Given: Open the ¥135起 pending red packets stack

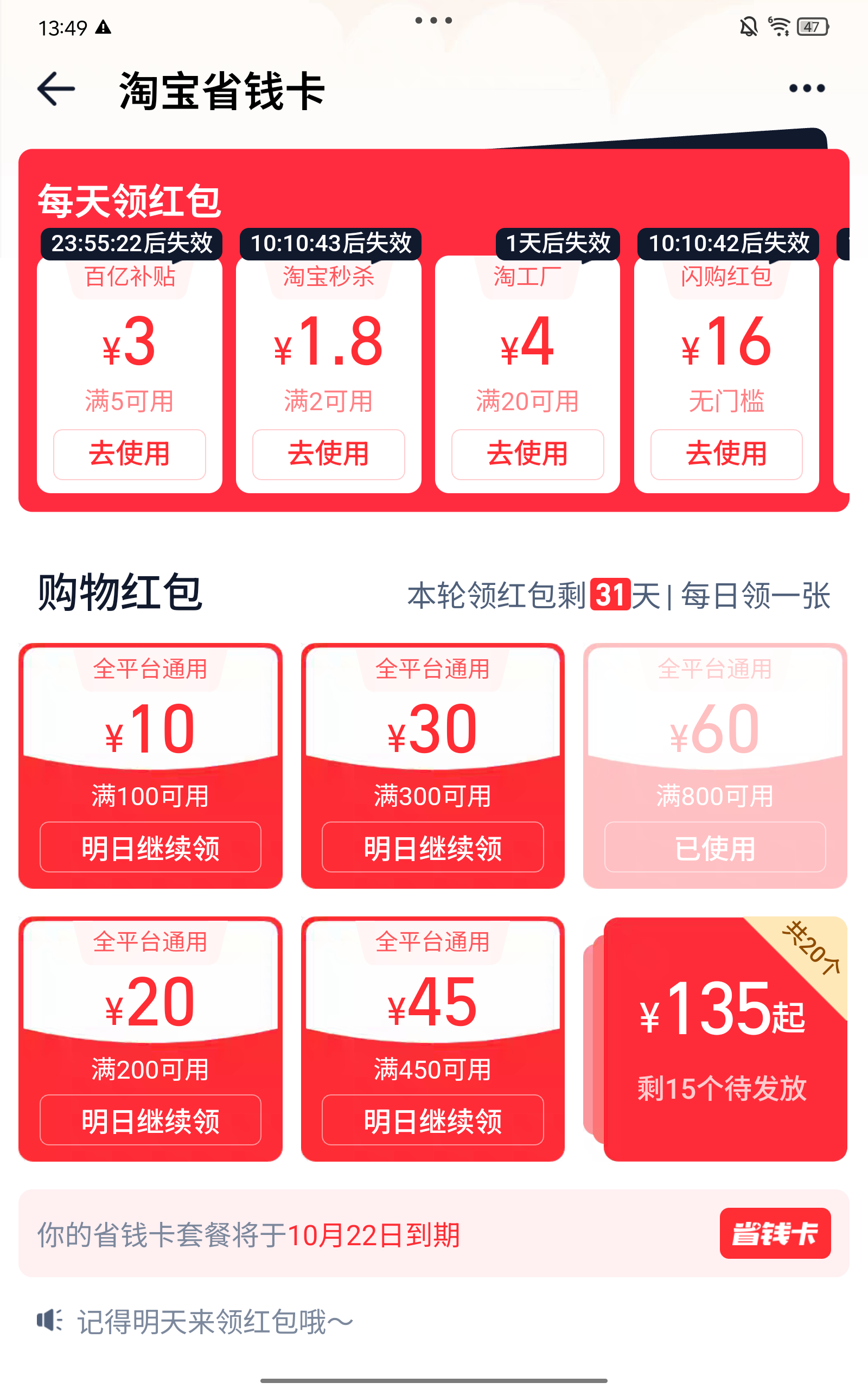Looking at the screenshot, I should (x=723, y=1039).
